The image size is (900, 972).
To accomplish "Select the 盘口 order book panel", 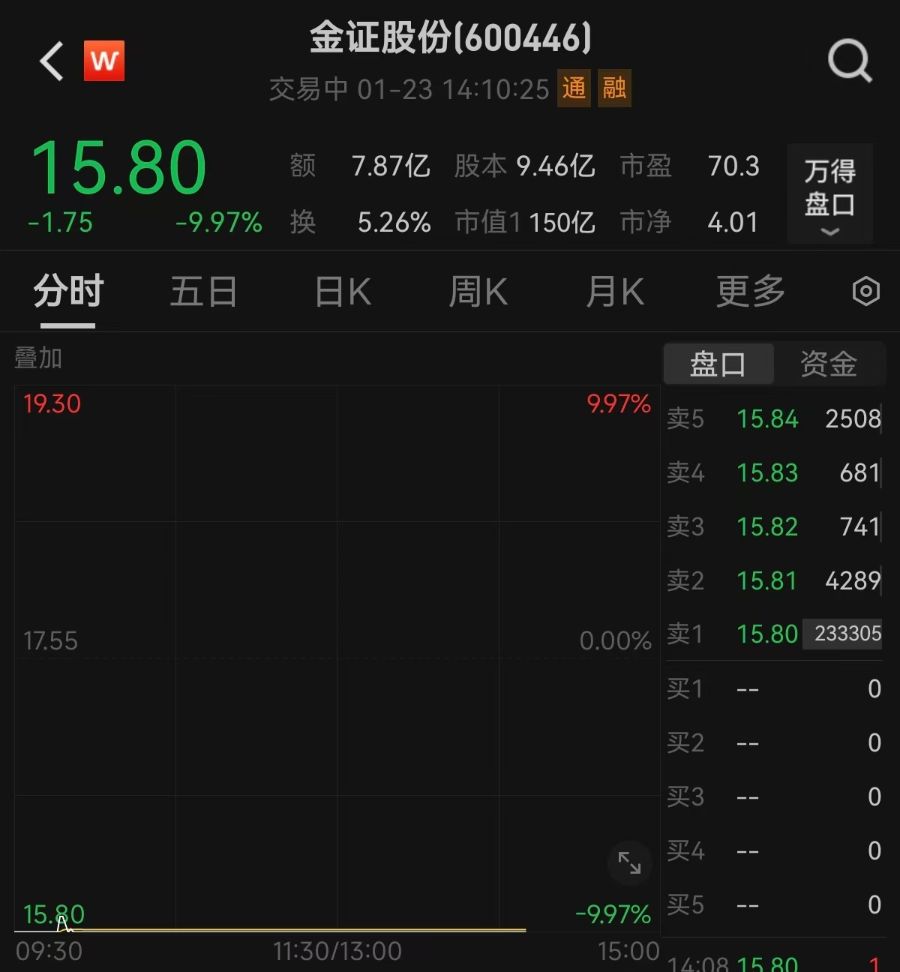I will point(718,364).
